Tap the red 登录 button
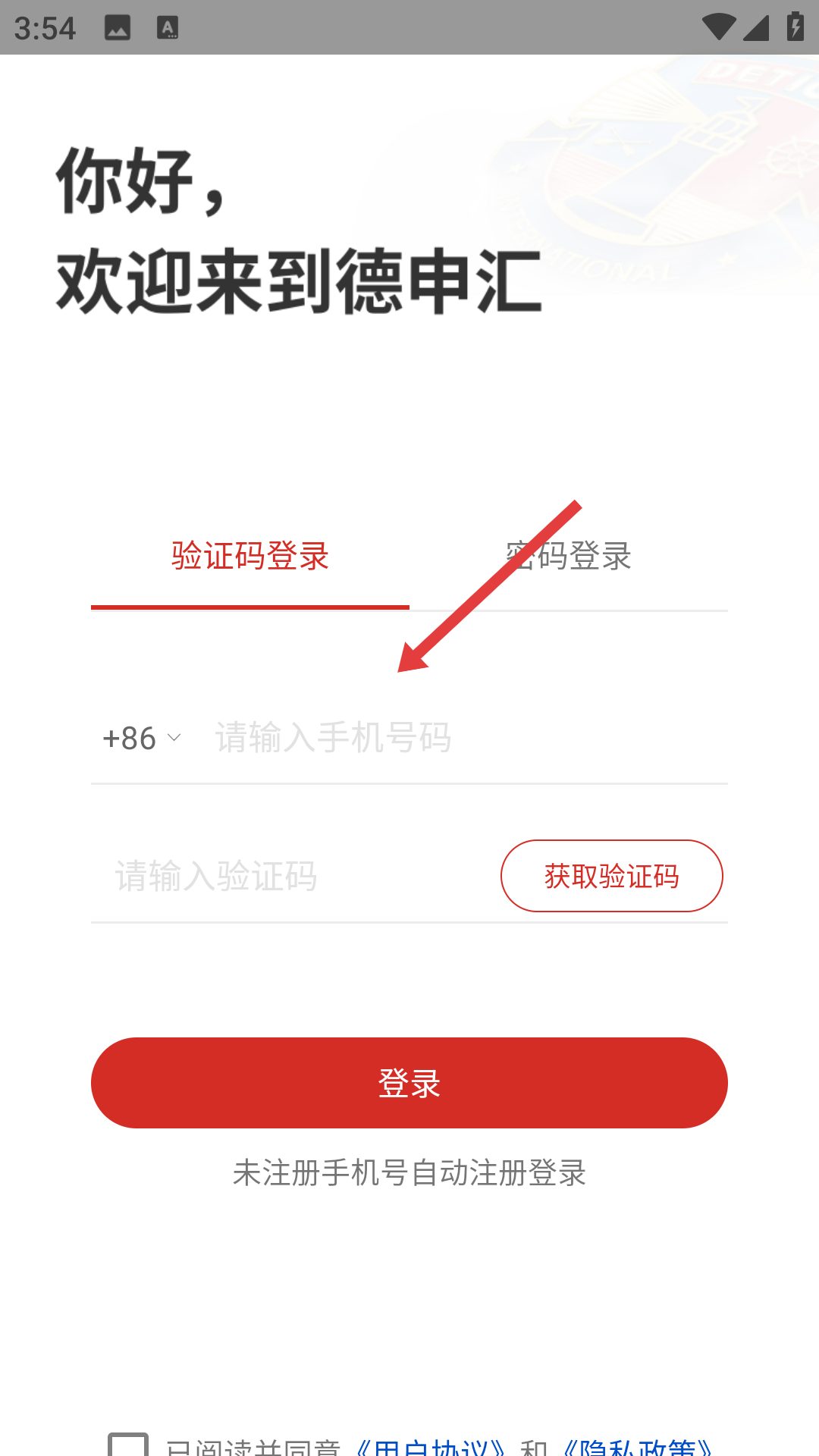Image resolution: width=819 pixels, height=1456 pixels. click(x=409, y=1083)
